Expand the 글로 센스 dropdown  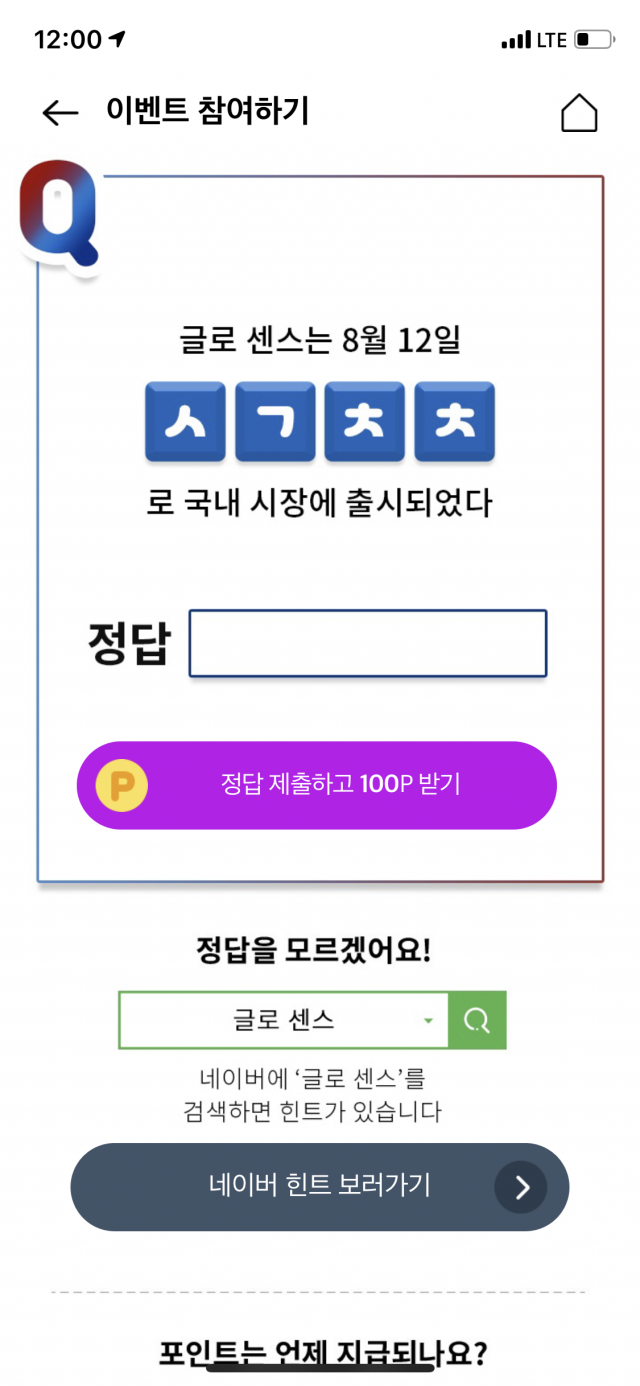click(283, 1020)
